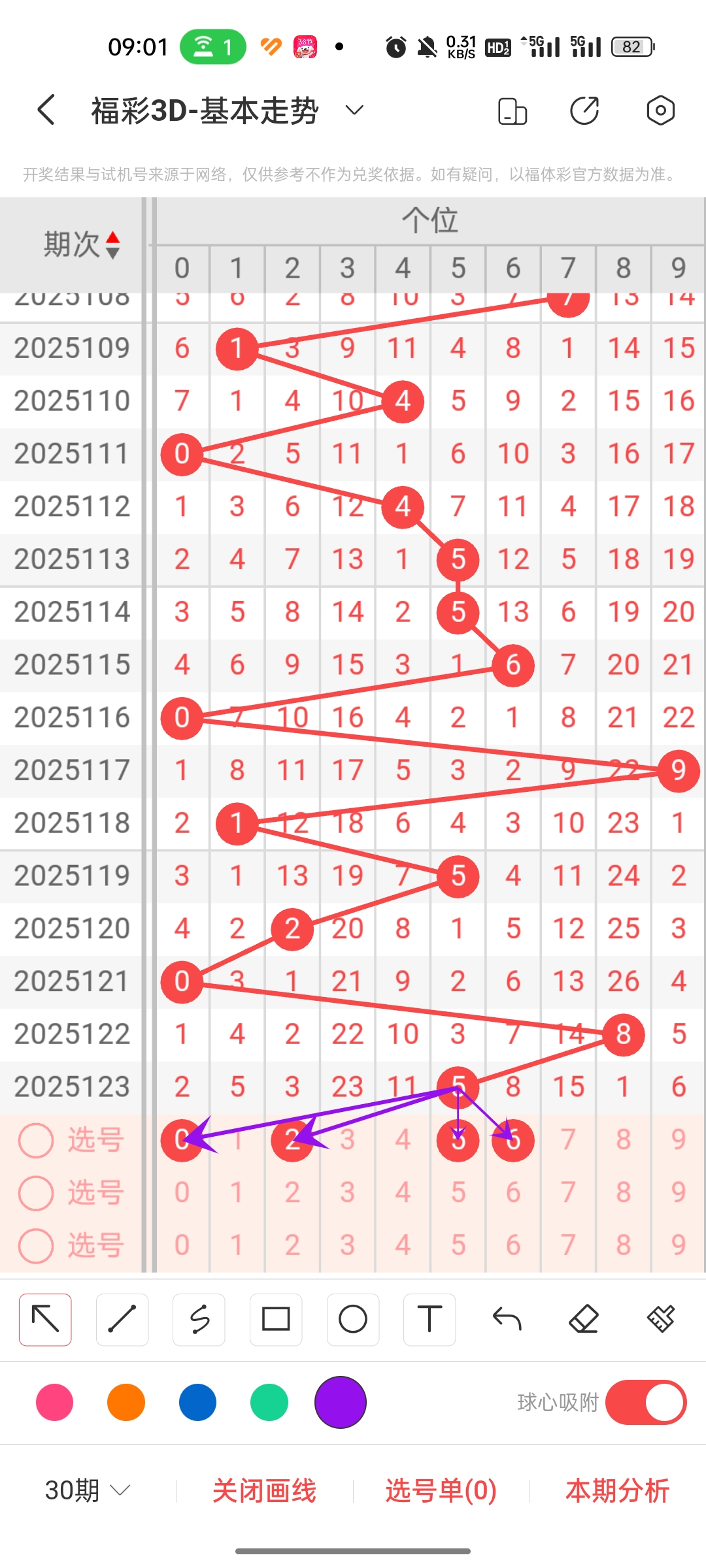Pick the pink color swatch

point(54,1402)
